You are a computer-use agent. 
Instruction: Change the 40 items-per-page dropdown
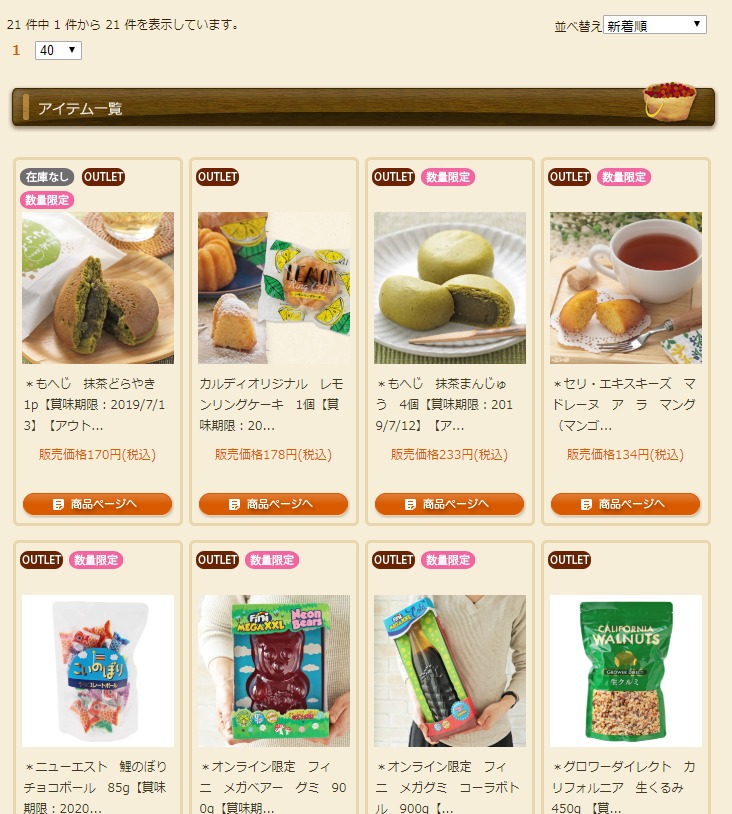pyautogui.click(x=58, y=50)
